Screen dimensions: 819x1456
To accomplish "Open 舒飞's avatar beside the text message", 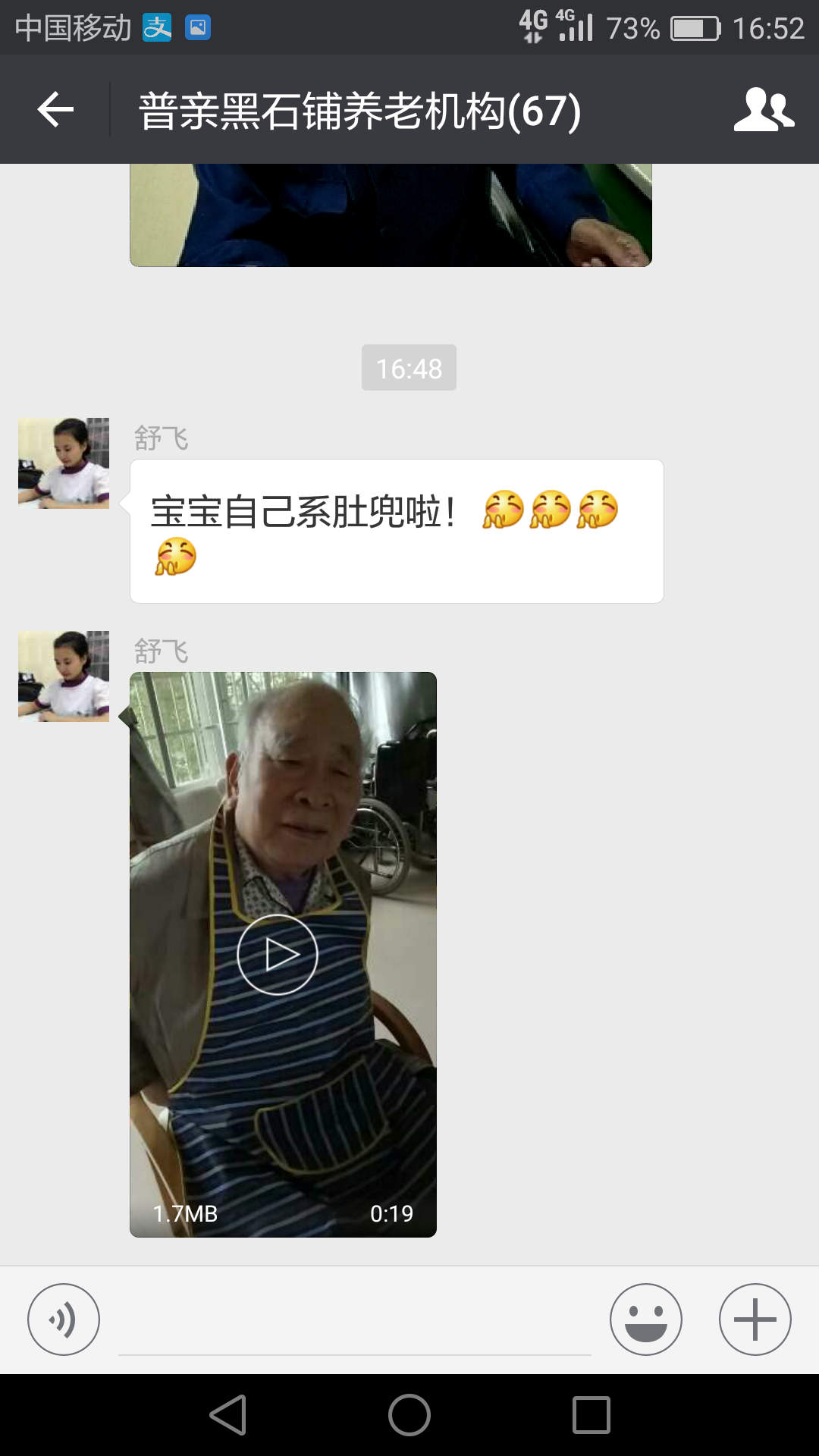I will click(64, 463).
